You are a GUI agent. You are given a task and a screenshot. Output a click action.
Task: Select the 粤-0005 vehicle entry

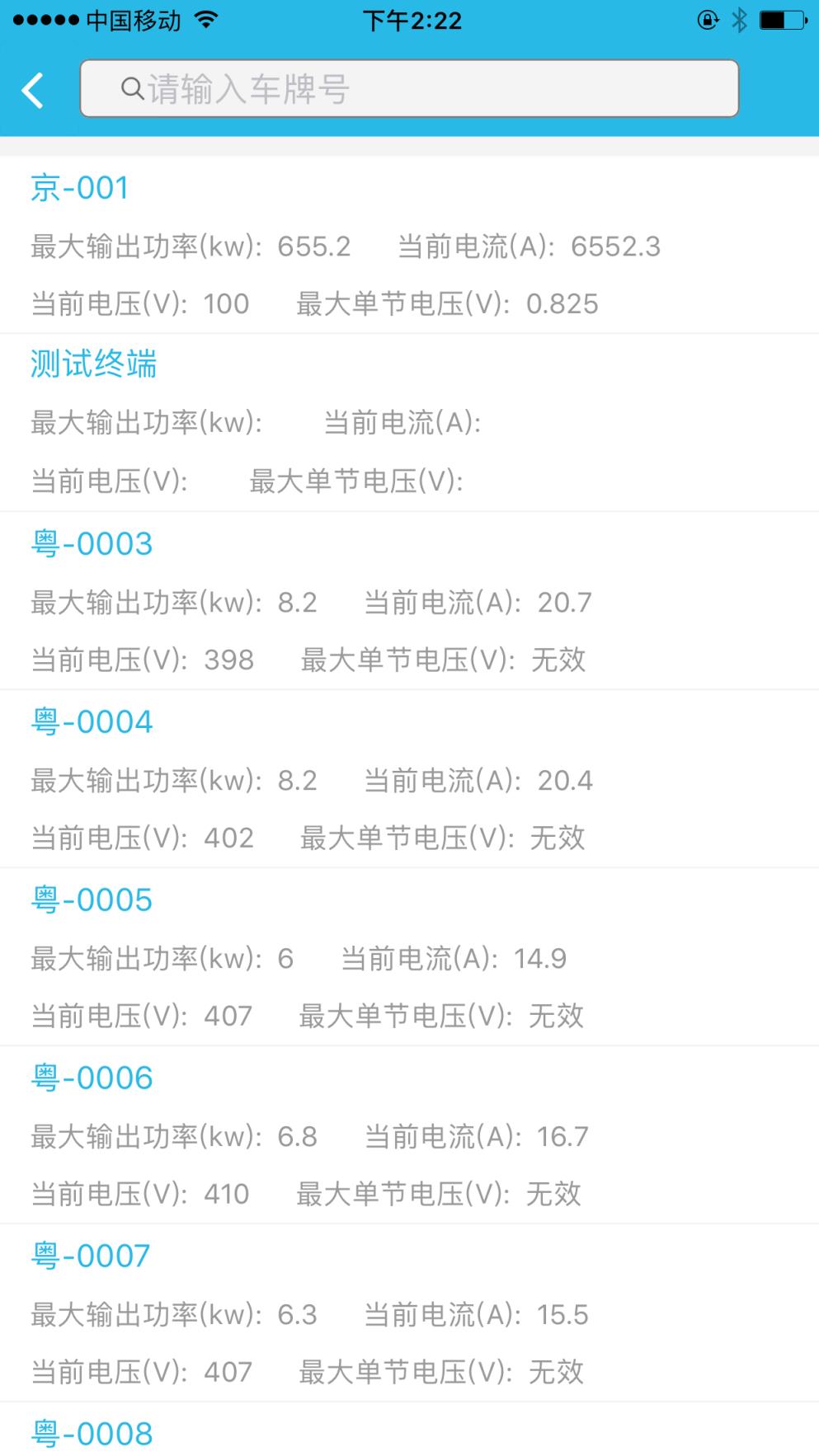[92, 899]
